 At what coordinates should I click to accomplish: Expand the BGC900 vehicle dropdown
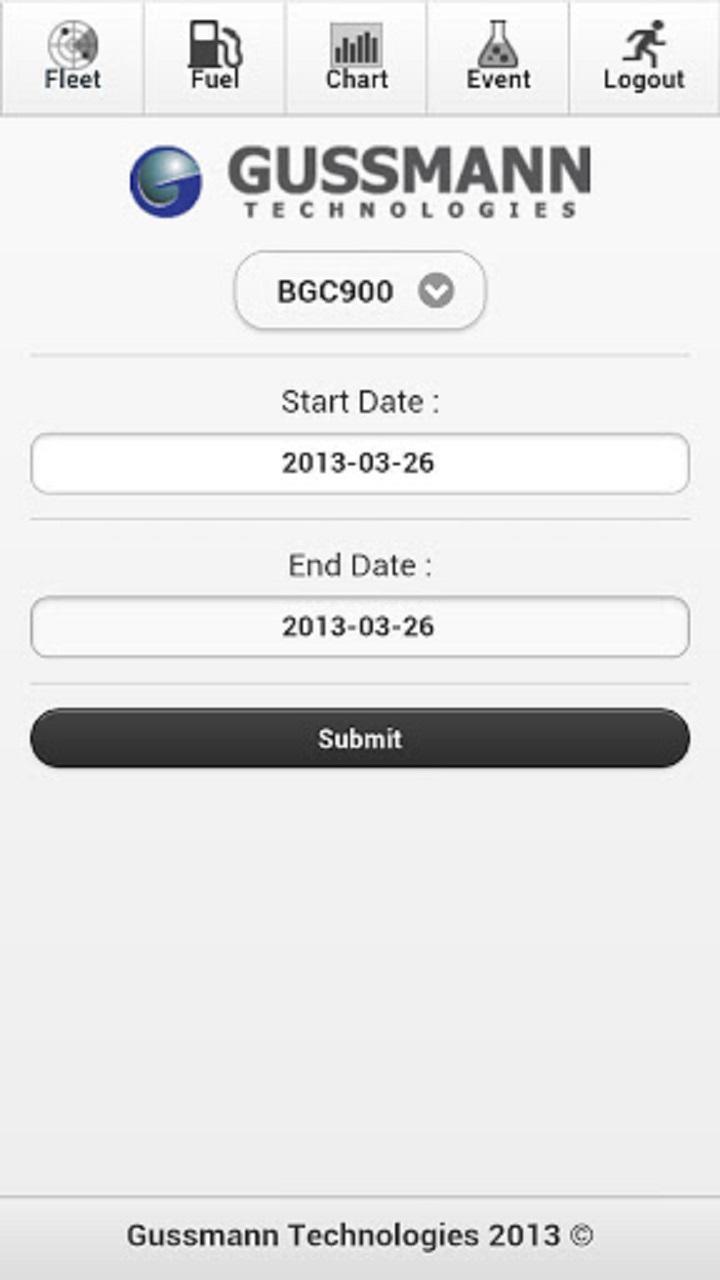coord(360,291)
